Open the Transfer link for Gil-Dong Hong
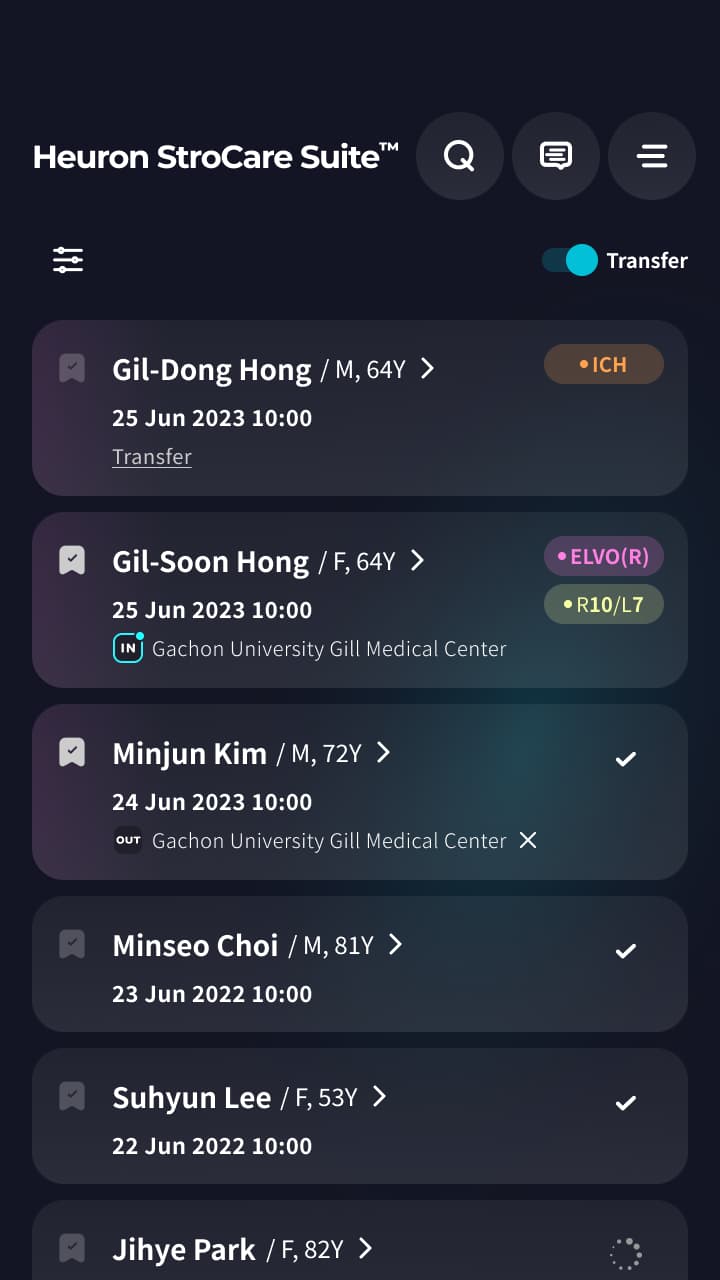Viewport: 720px width, 1280px height. (x=152, y=457)
